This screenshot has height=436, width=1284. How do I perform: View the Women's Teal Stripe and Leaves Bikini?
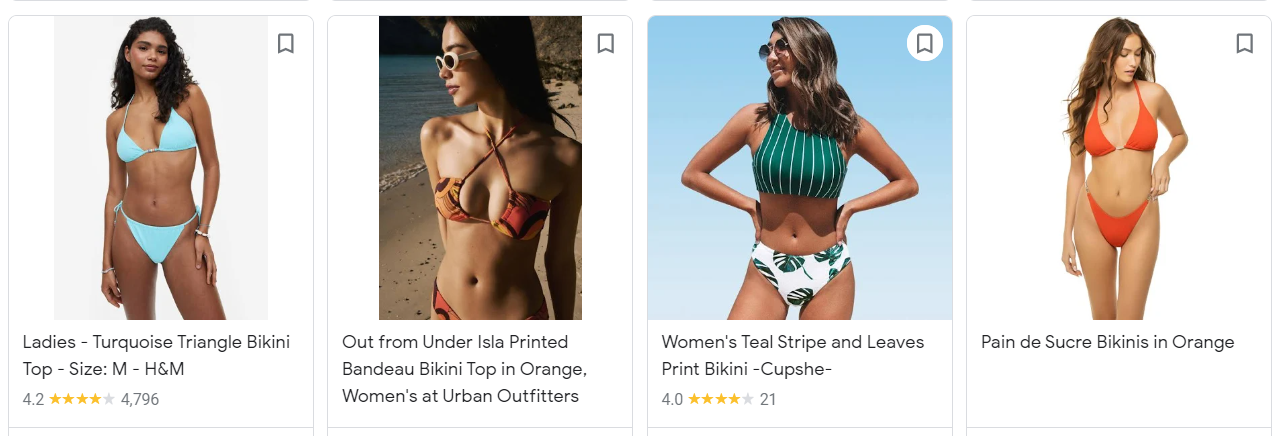(x=792, y=355)
